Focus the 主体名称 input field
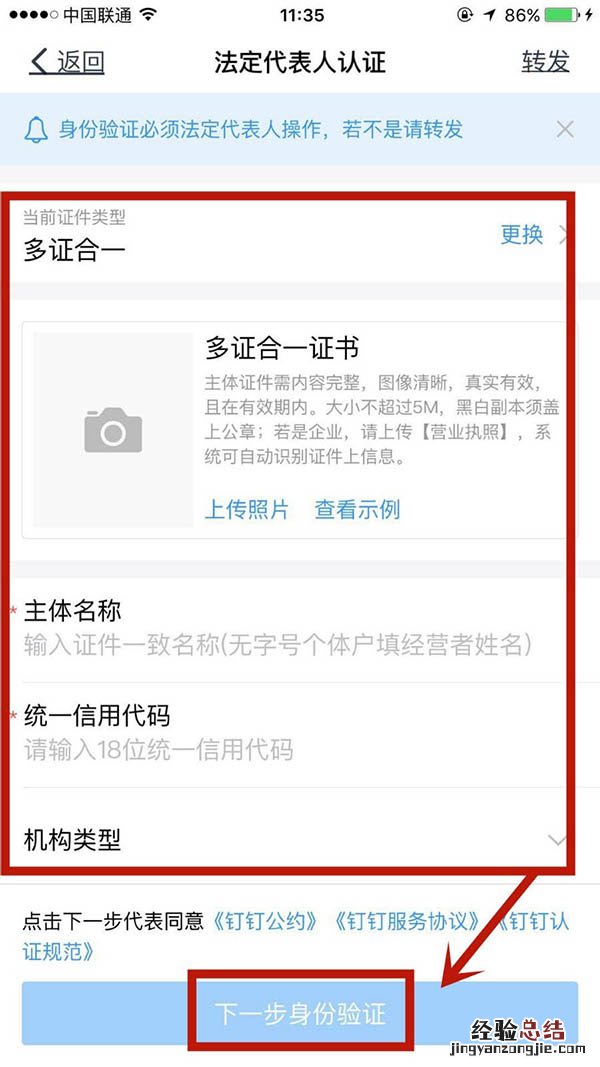 (277, 645)
